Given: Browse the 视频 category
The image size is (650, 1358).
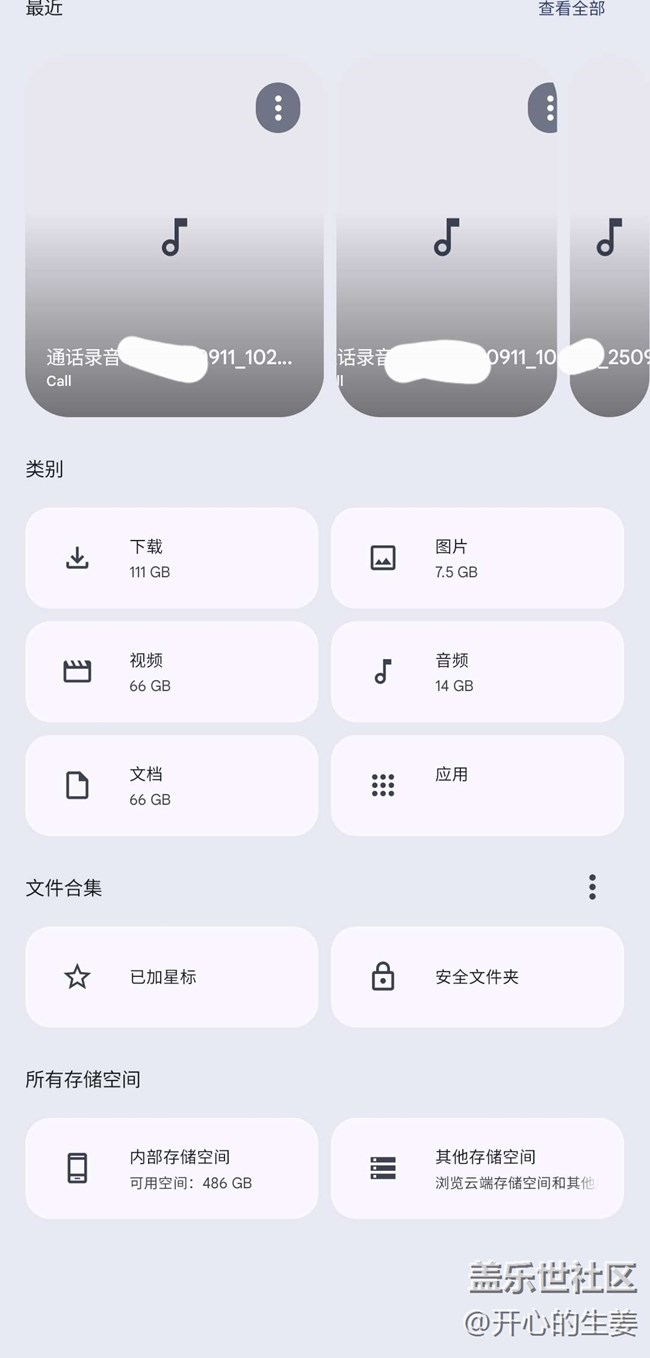Looking at the screenshot, I should [x=171, y=672].
